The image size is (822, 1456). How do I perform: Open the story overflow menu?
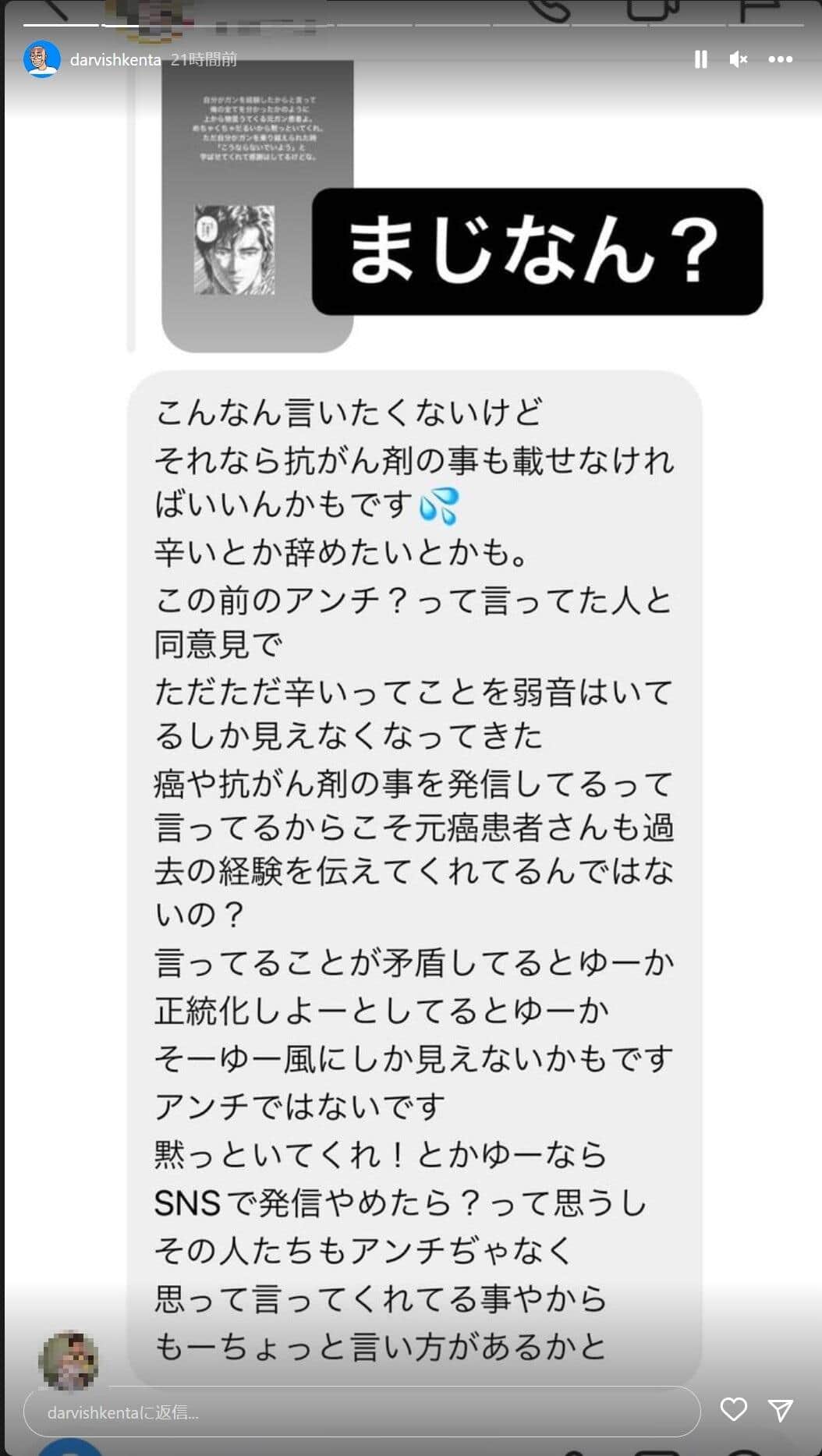[x=780, y=59]
